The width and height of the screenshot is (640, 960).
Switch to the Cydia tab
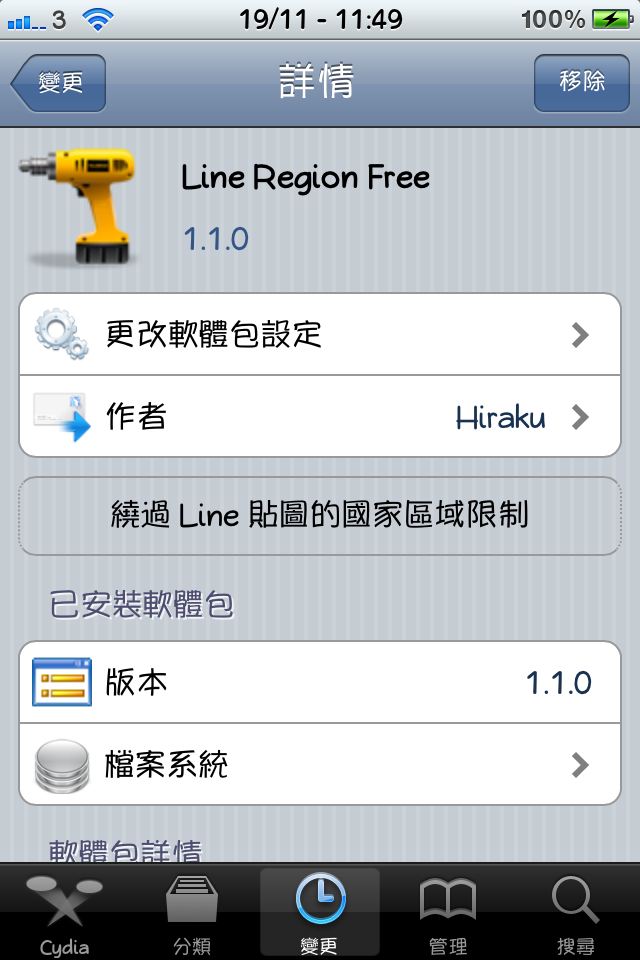pyautogui.click(x=64, y=912)
